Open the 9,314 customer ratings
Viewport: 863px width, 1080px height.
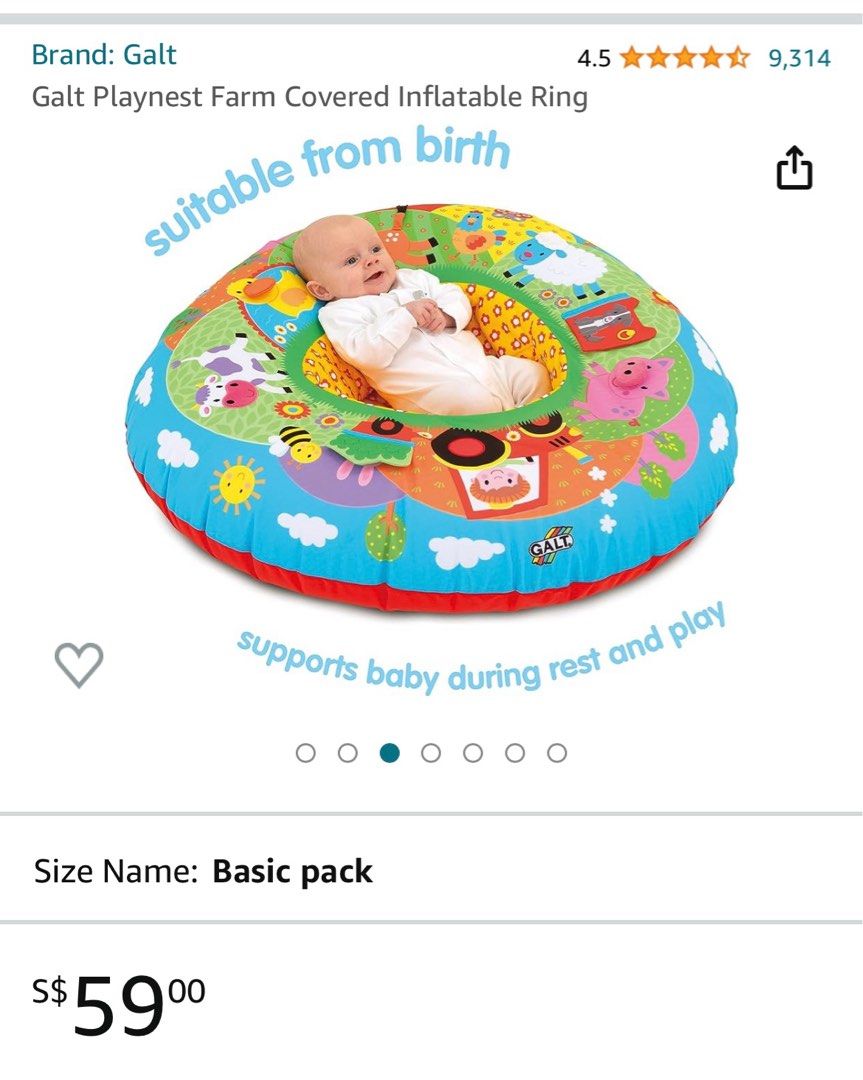(x=799, y=58)
